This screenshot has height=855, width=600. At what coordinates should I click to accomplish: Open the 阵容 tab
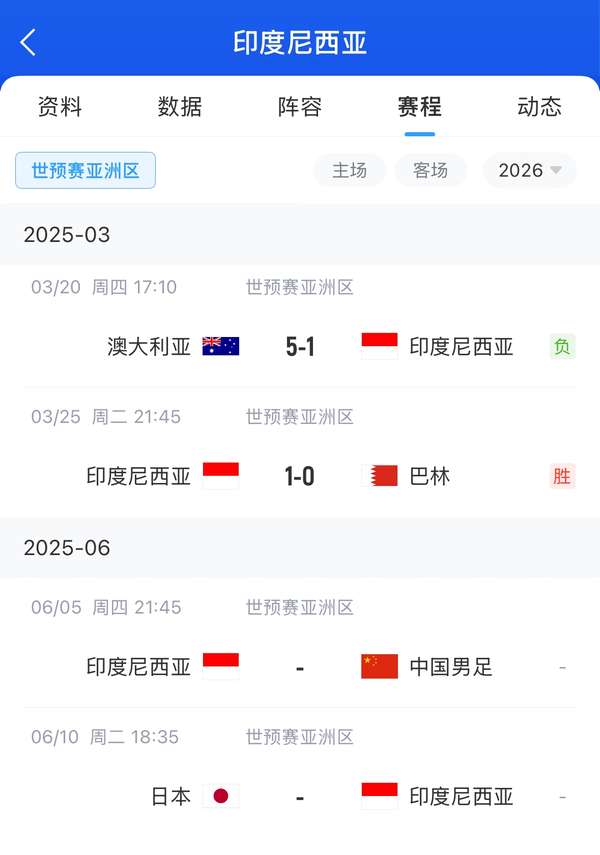300,107
